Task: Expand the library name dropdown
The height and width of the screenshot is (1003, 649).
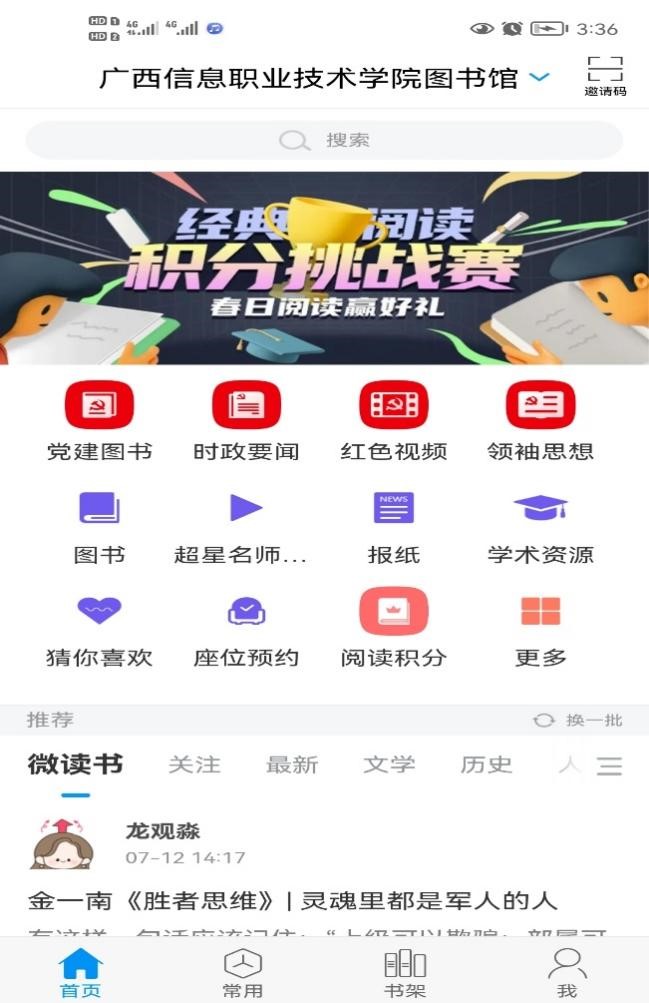Action: 539,77
